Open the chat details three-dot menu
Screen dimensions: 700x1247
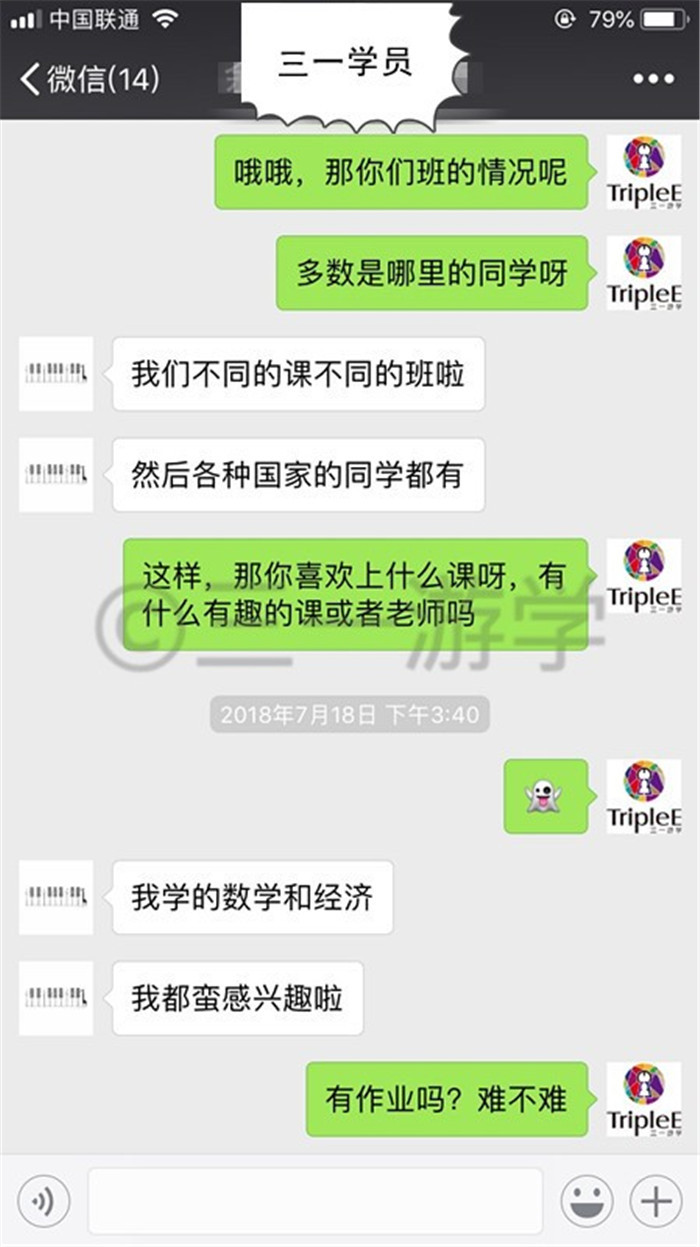[x=654, y=79]
